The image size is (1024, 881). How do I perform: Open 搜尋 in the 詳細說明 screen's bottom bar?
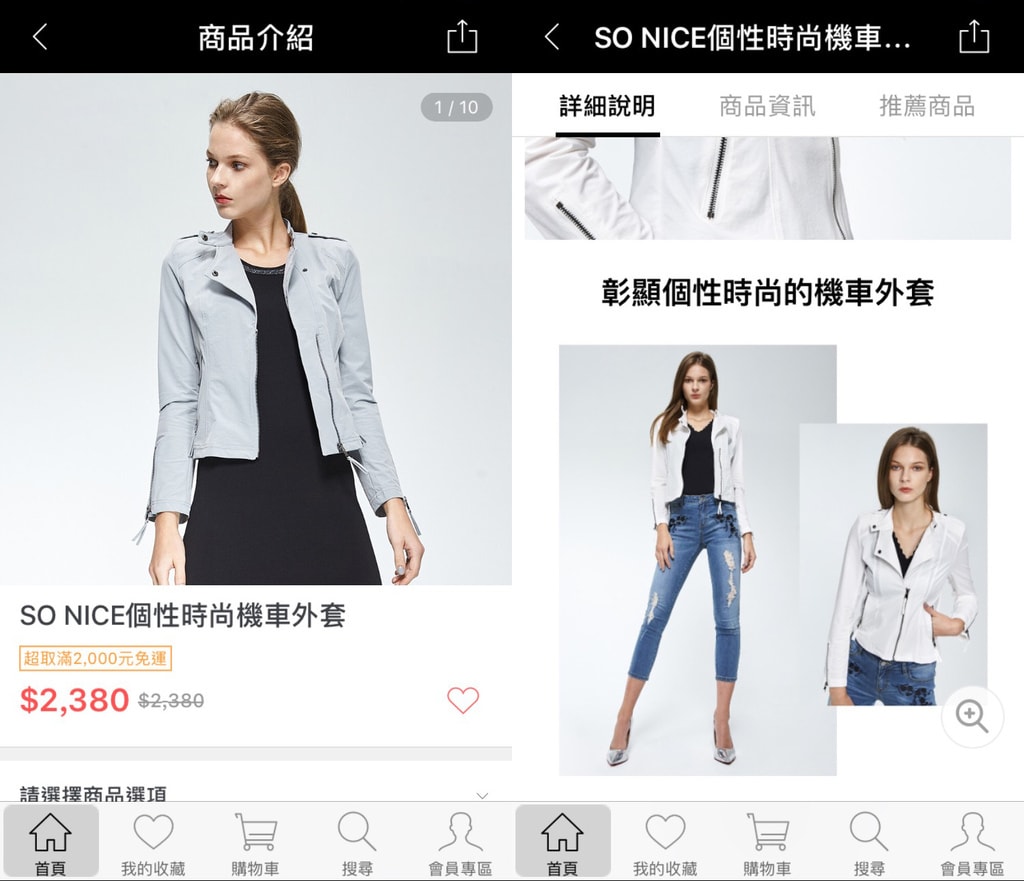point(869,843)
